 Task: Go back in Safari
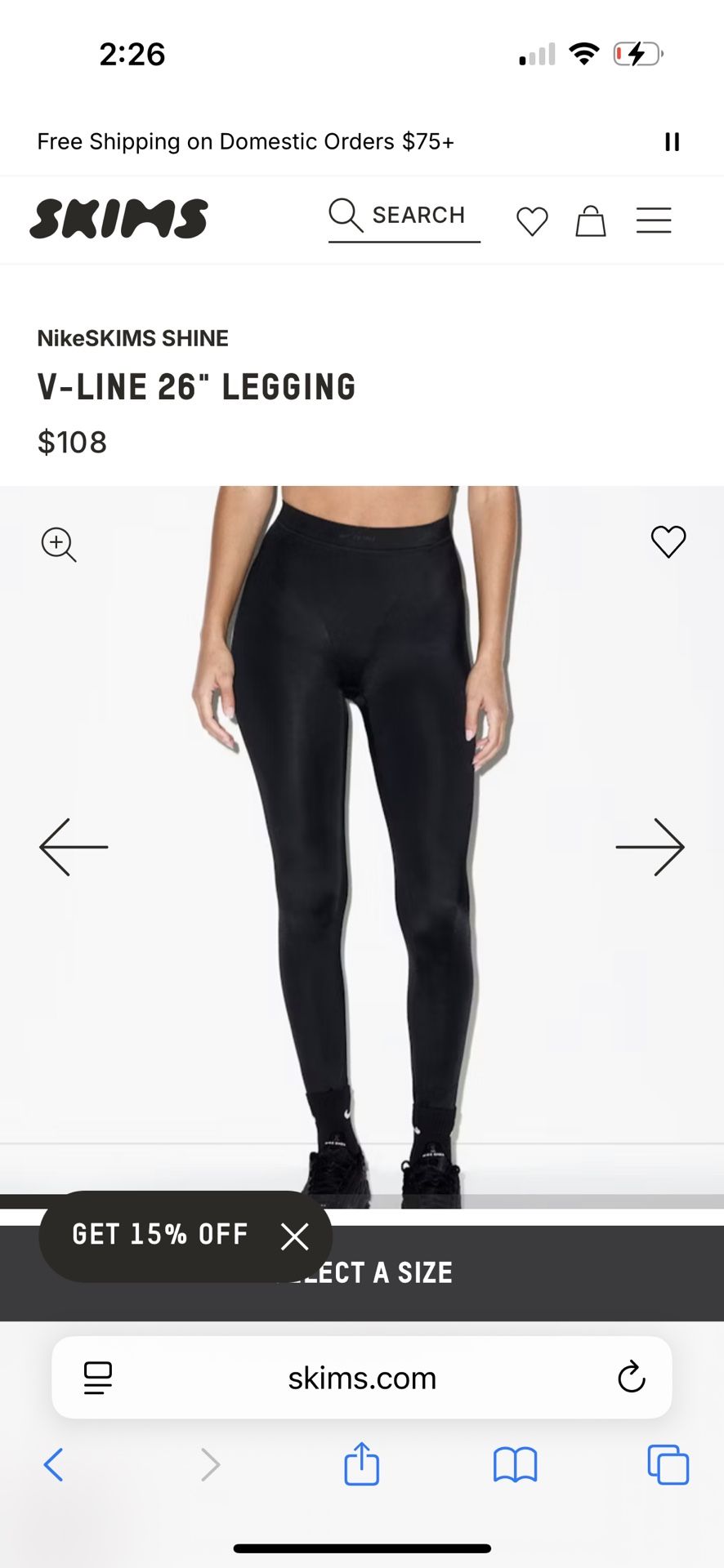54,1464
